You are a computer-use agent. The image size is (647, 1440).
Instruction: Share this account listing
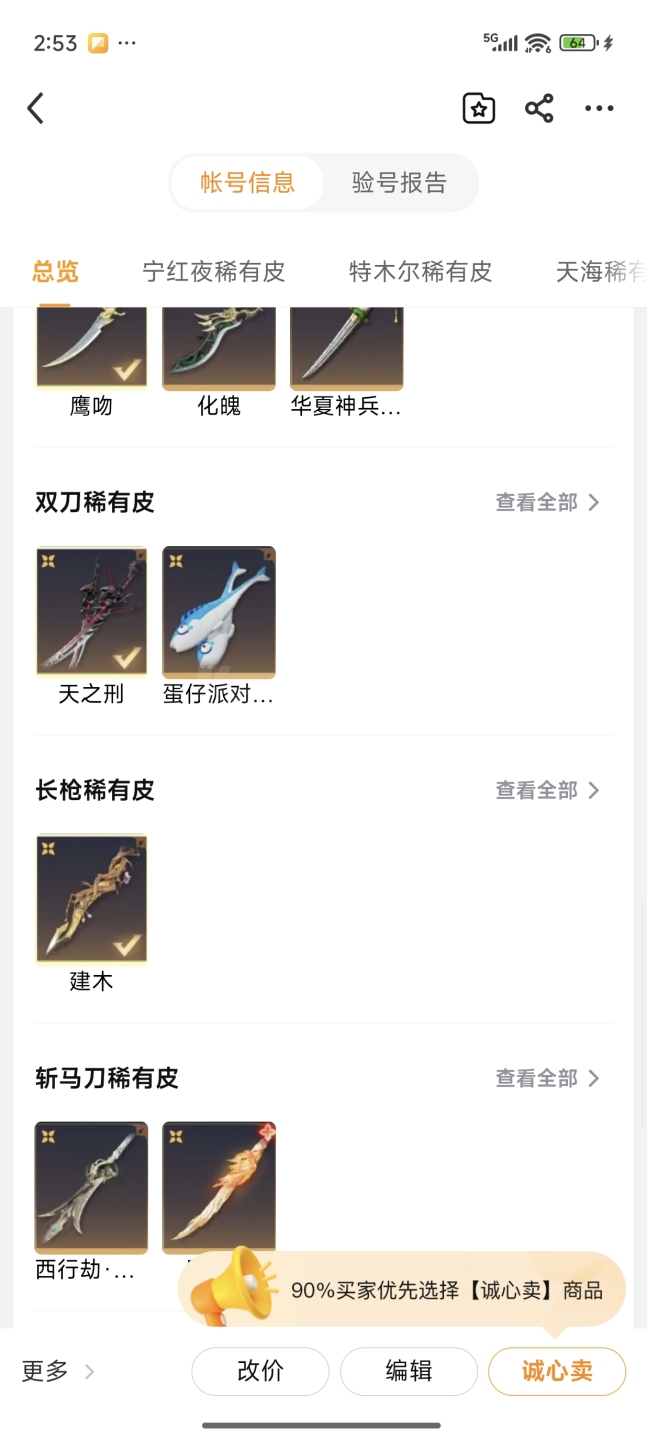point(539,108)
